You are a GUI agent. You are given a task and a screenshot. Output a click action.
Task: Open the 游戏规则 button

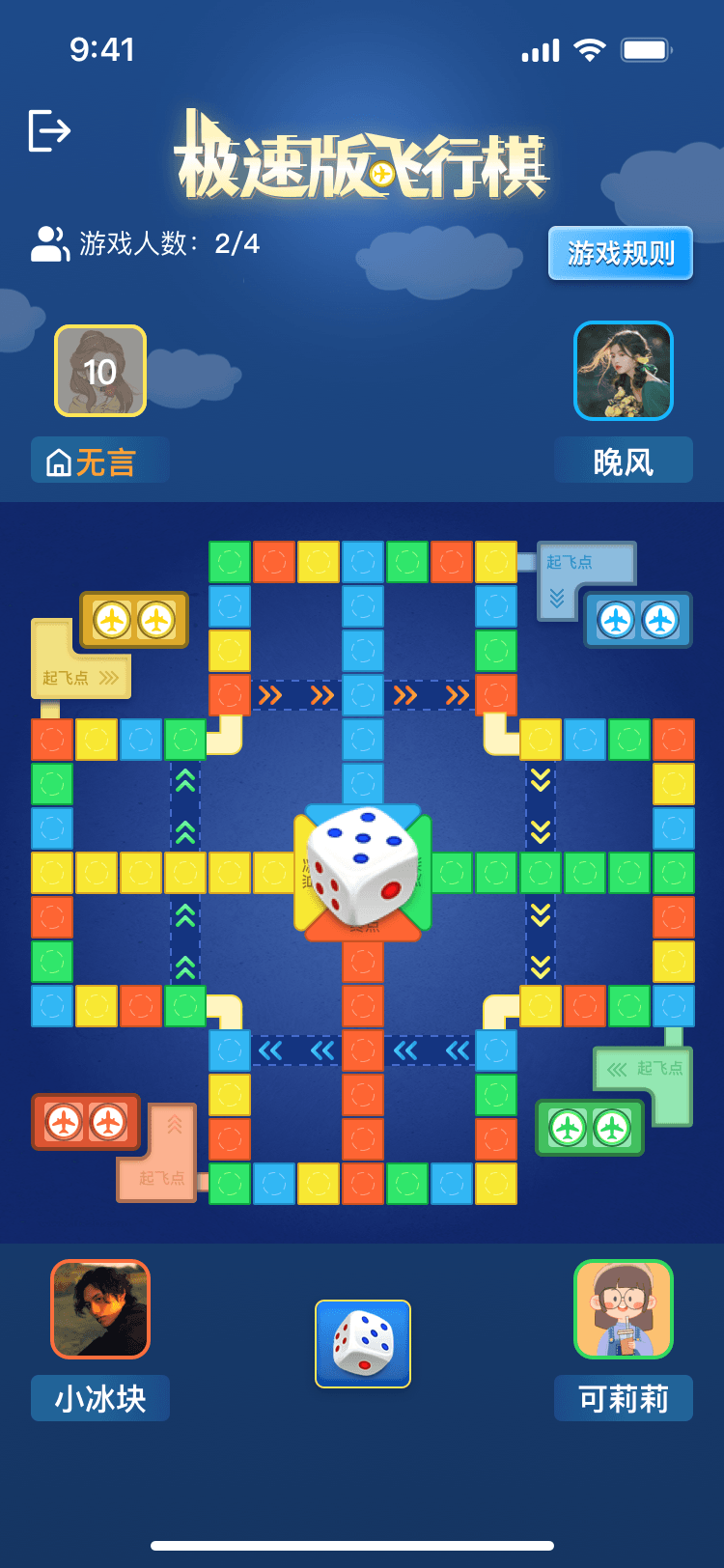(620, 253)
